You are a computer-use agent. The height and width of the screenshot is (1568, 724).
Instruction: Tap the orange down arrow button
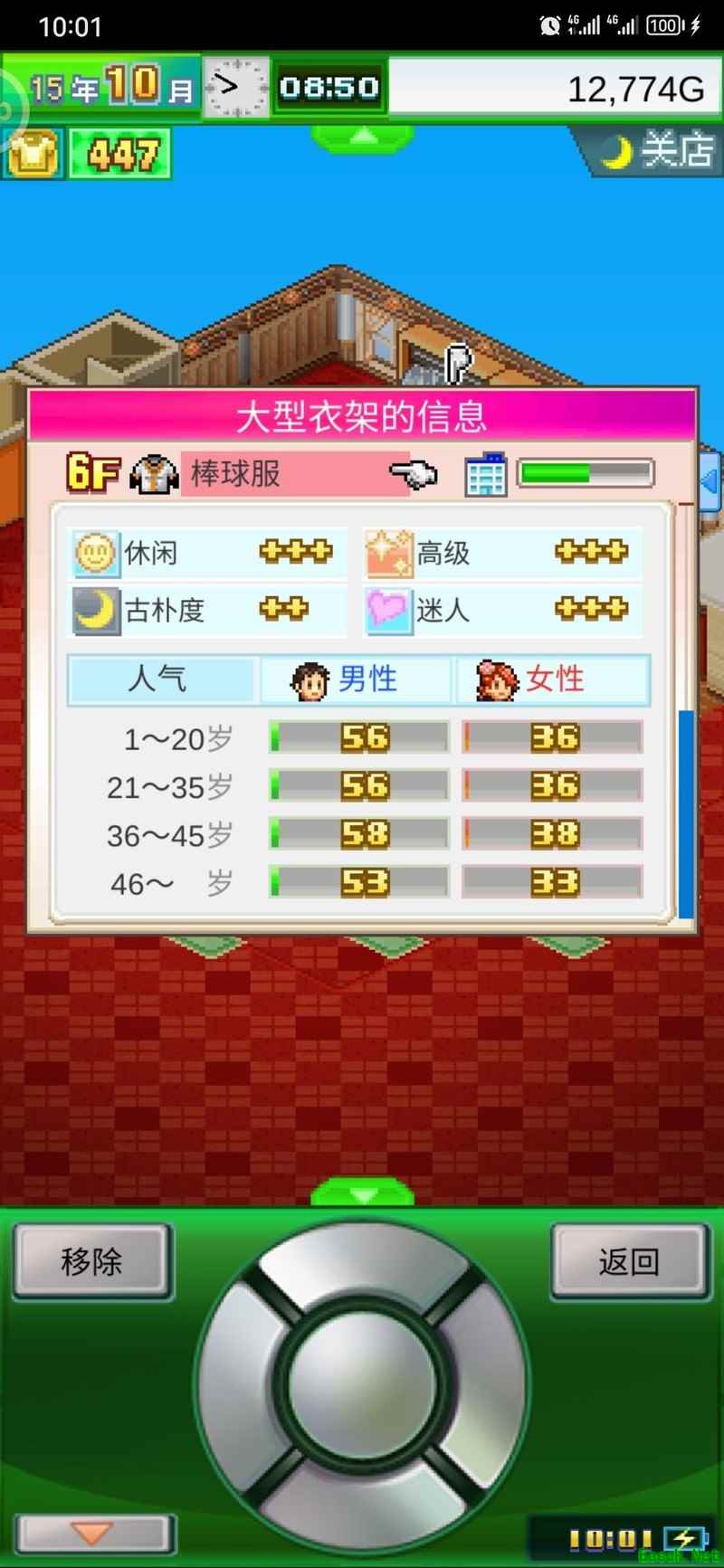pos(93,1533)
